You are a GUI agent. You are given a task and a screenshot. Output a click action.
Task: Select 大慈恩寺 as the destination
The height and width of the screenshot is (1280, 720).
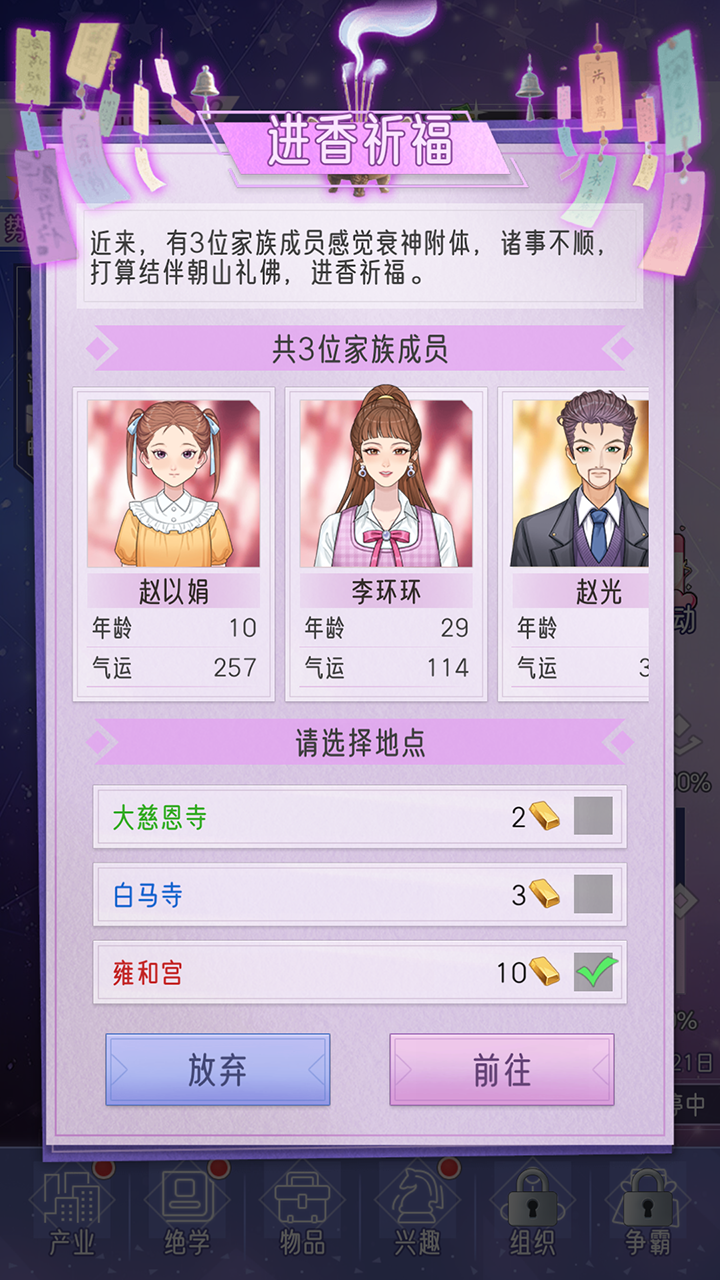[592, 817]
